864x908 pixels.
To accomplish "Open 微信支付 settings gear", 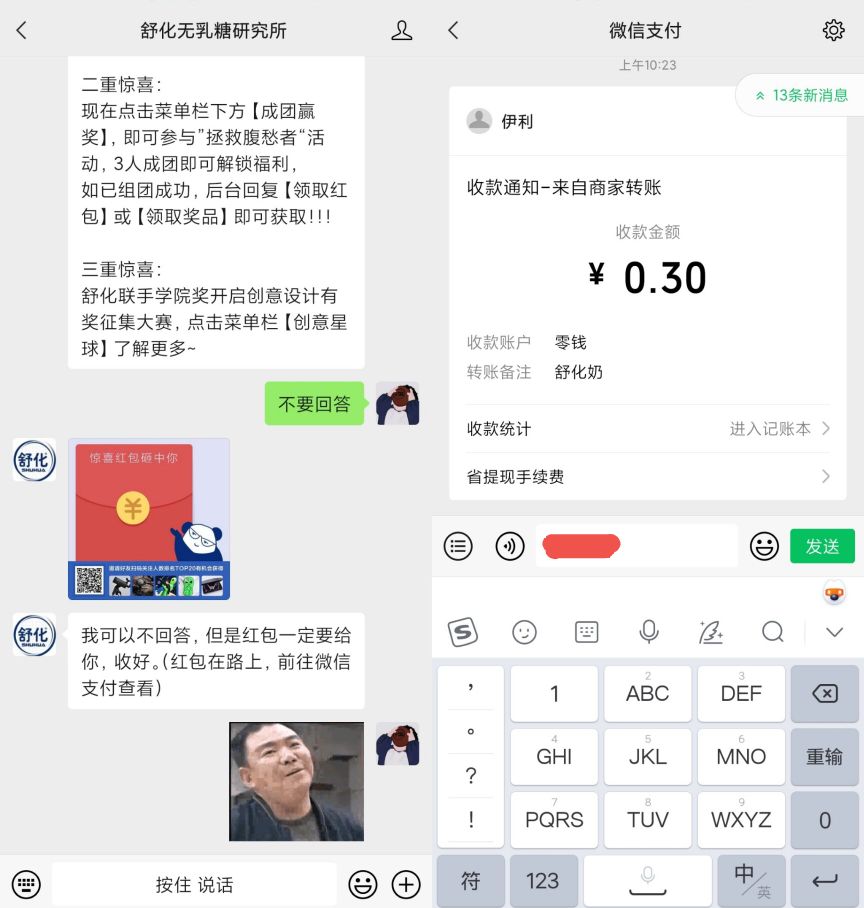I will coord(833,30).
